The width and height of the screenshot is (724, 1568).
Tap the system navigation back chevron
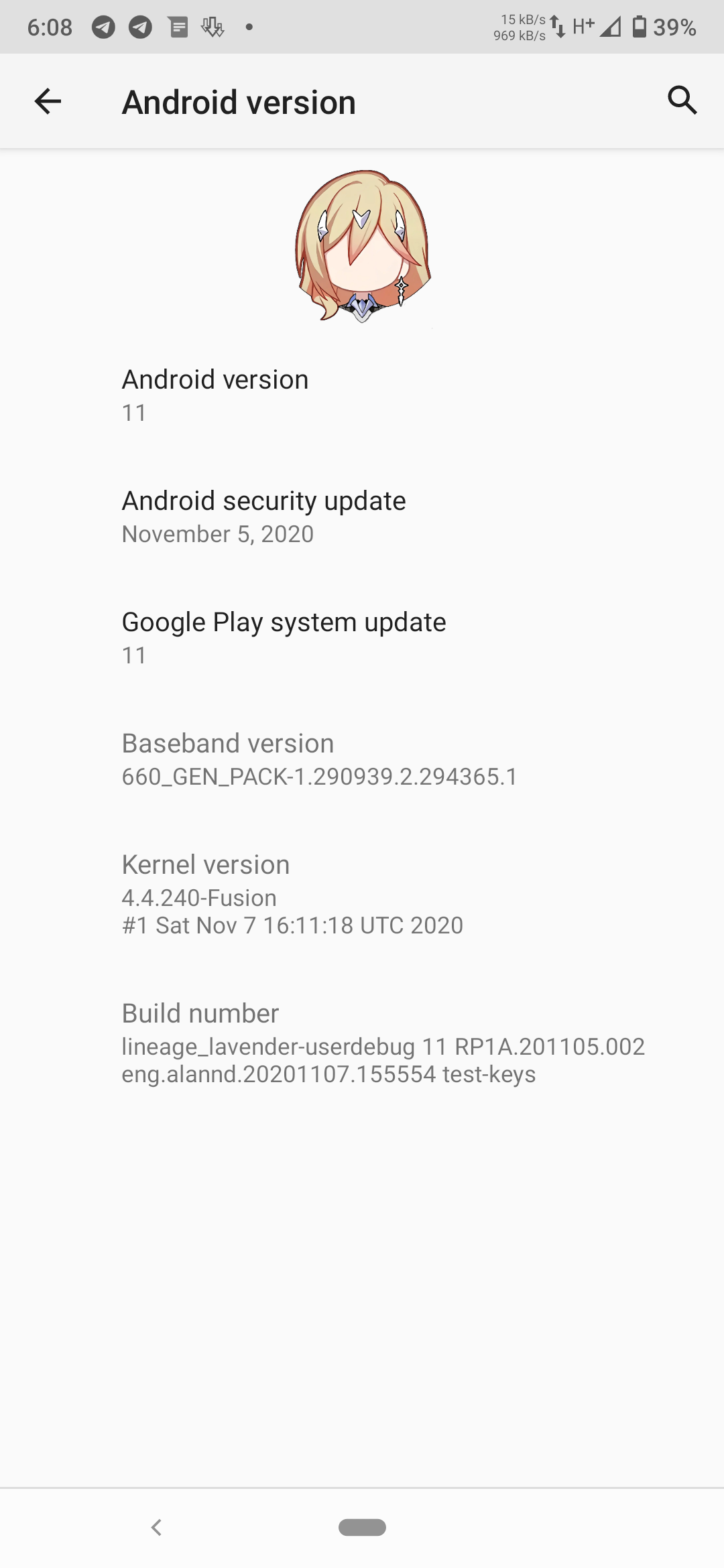(x=156, y=1527)
